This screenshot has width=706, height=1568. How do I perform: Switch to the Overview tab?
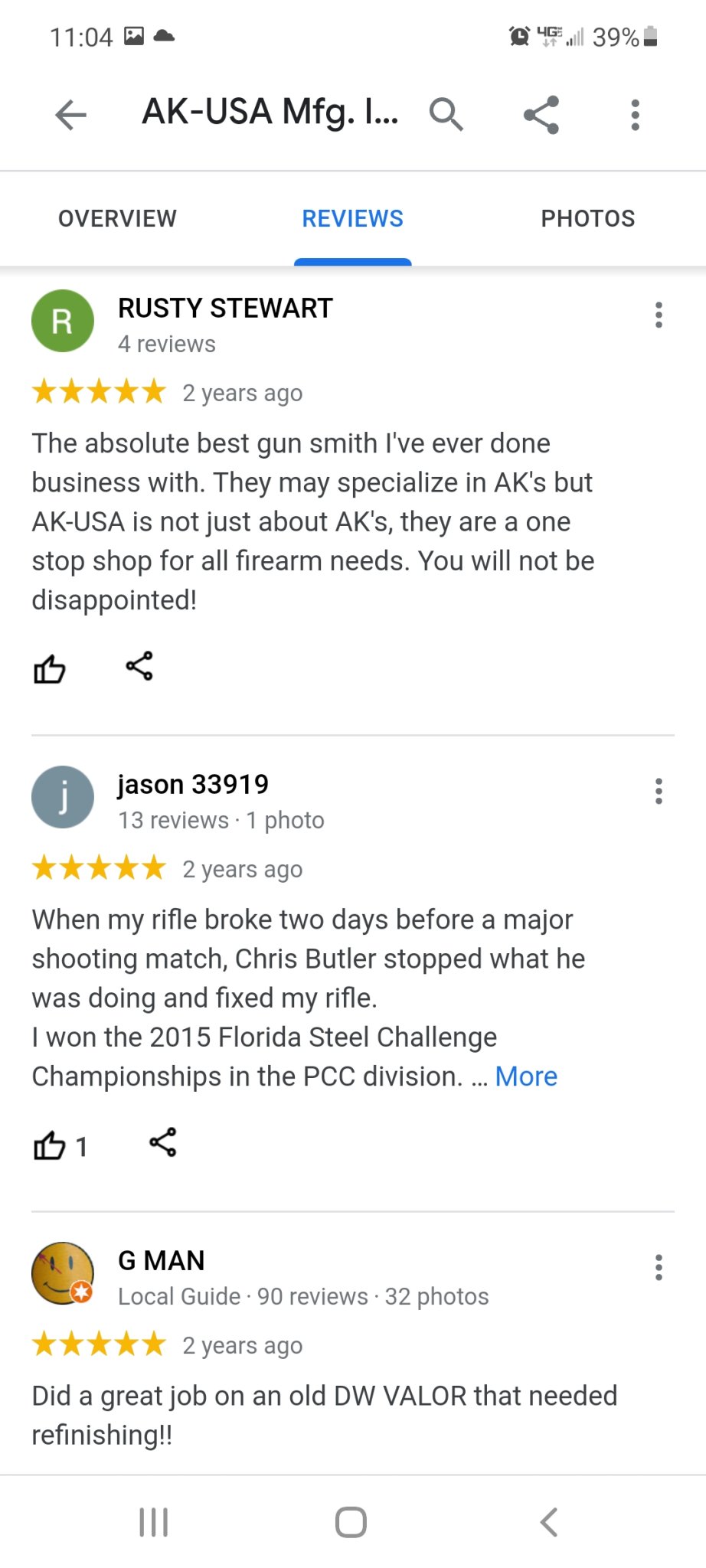point(117,219)
